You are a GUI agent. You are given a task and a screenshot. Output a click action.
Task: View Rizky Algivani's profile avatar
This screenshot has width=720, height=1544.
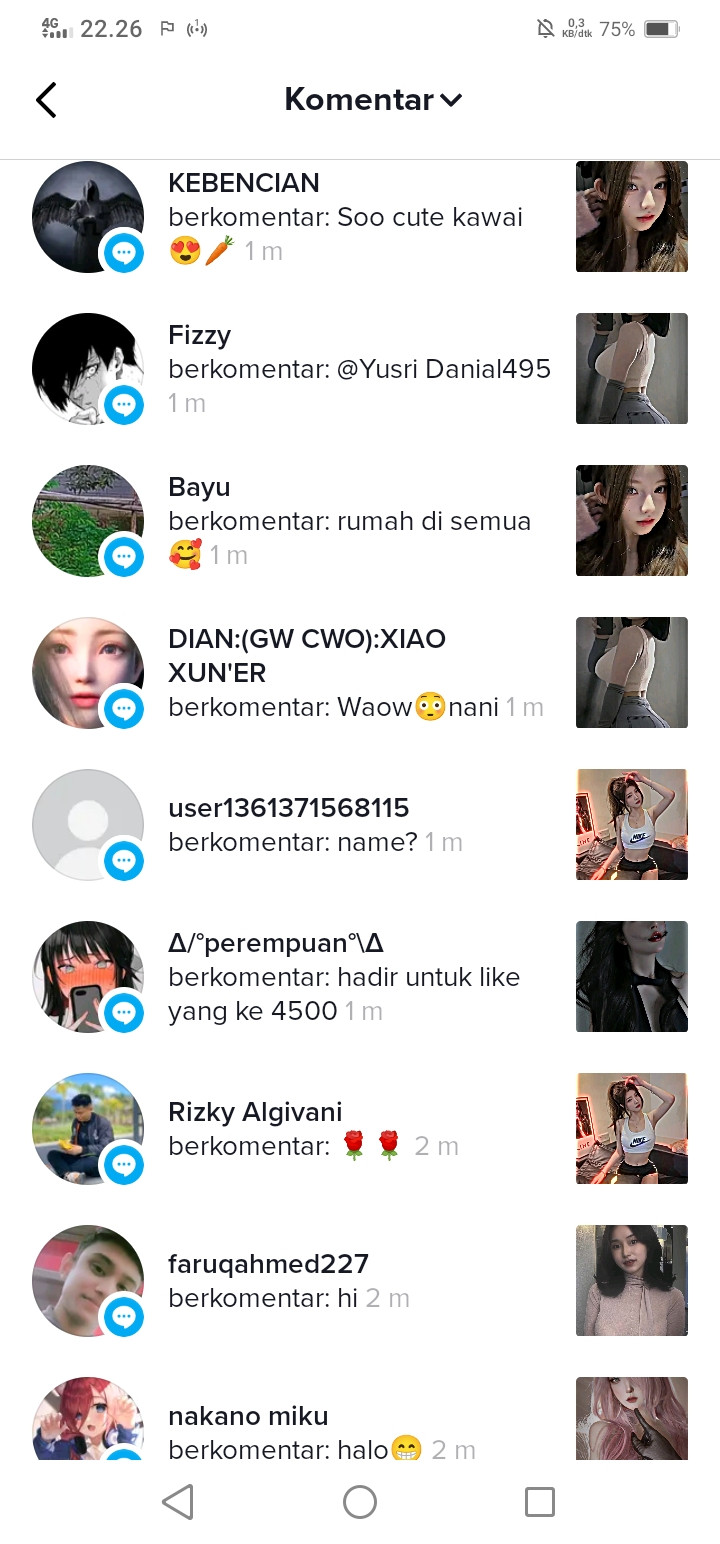(88, 1129)
